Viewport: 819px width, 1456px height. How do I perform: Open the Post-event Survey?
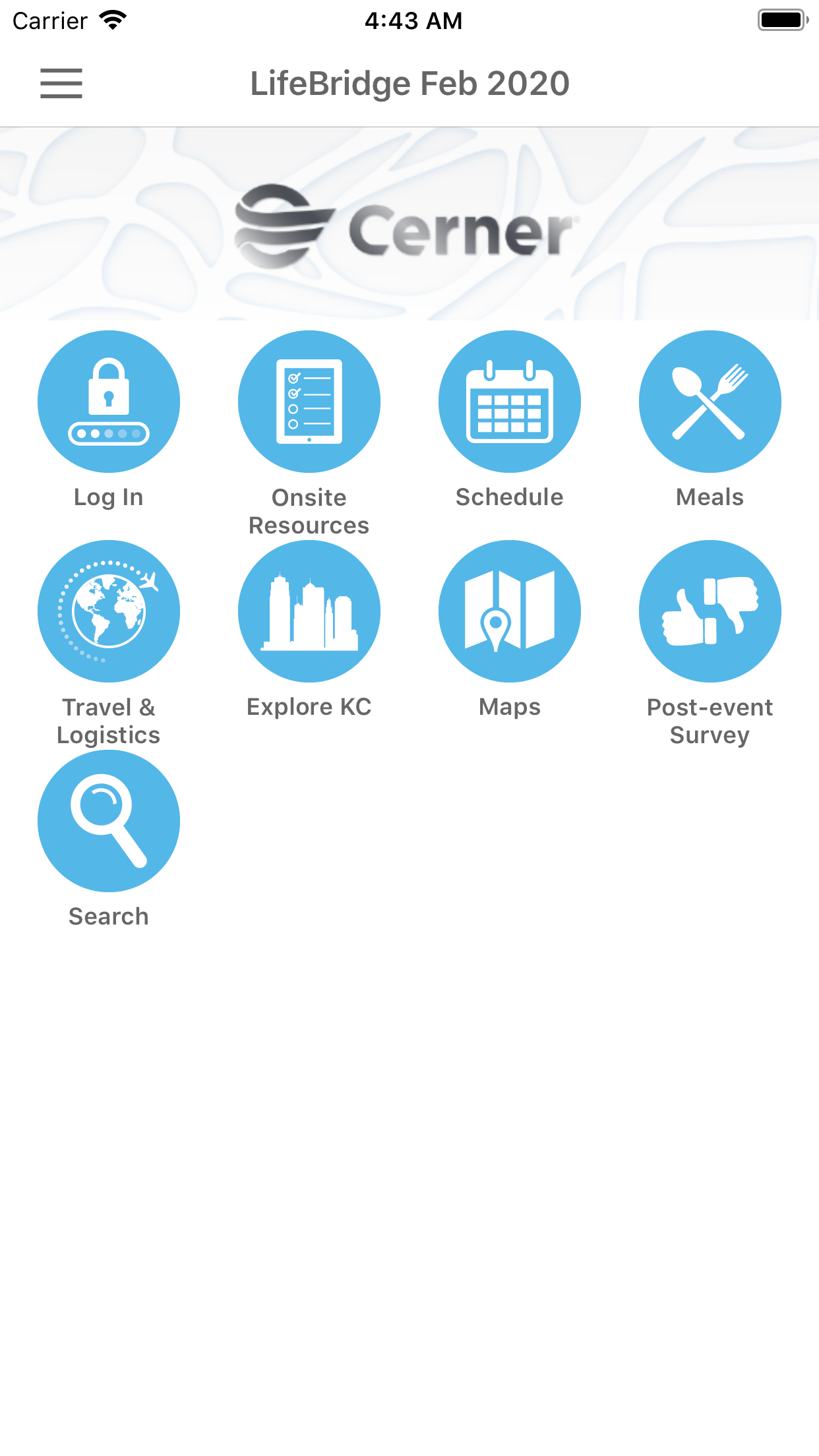click(710, 611)
